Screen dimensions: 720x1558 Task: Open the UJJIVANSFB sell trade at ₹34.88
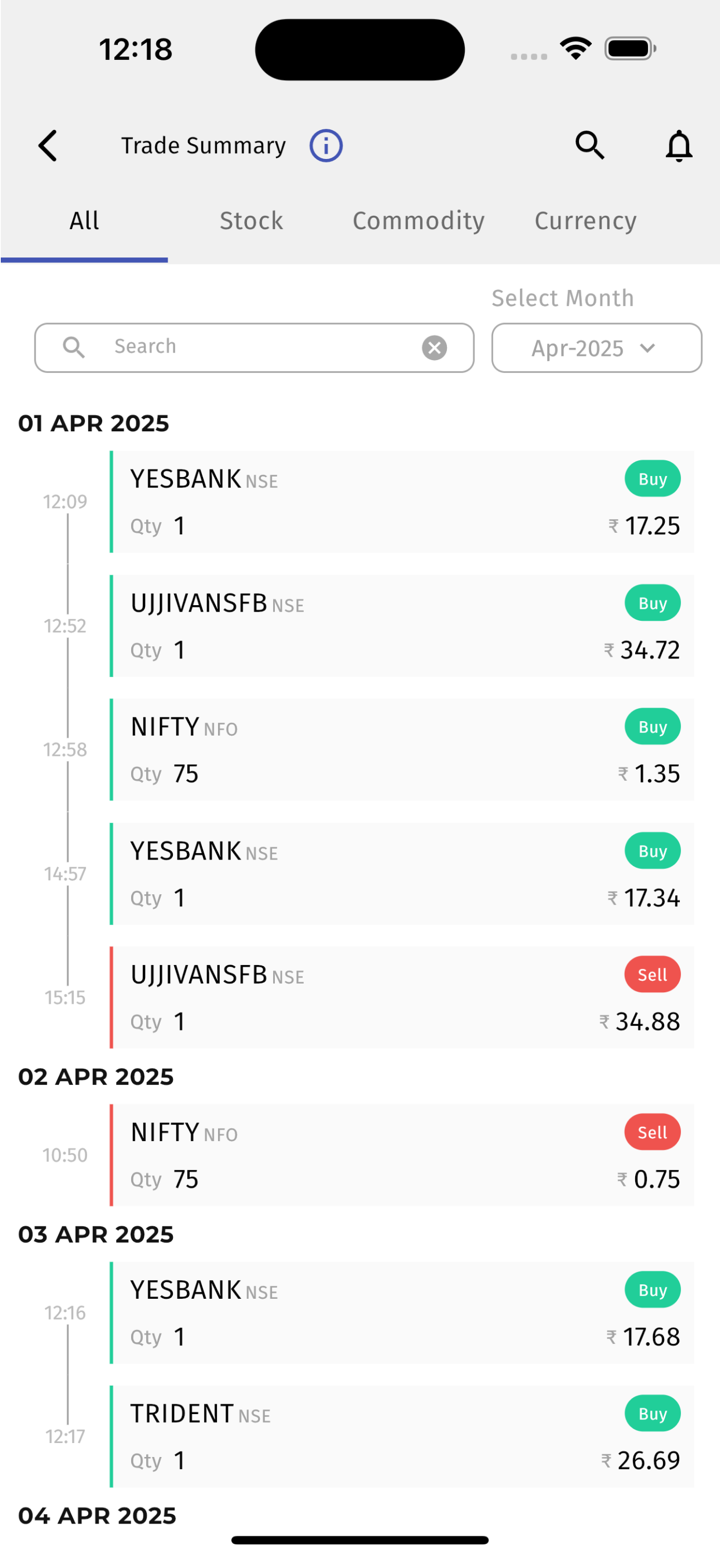[x=402, y=998]
